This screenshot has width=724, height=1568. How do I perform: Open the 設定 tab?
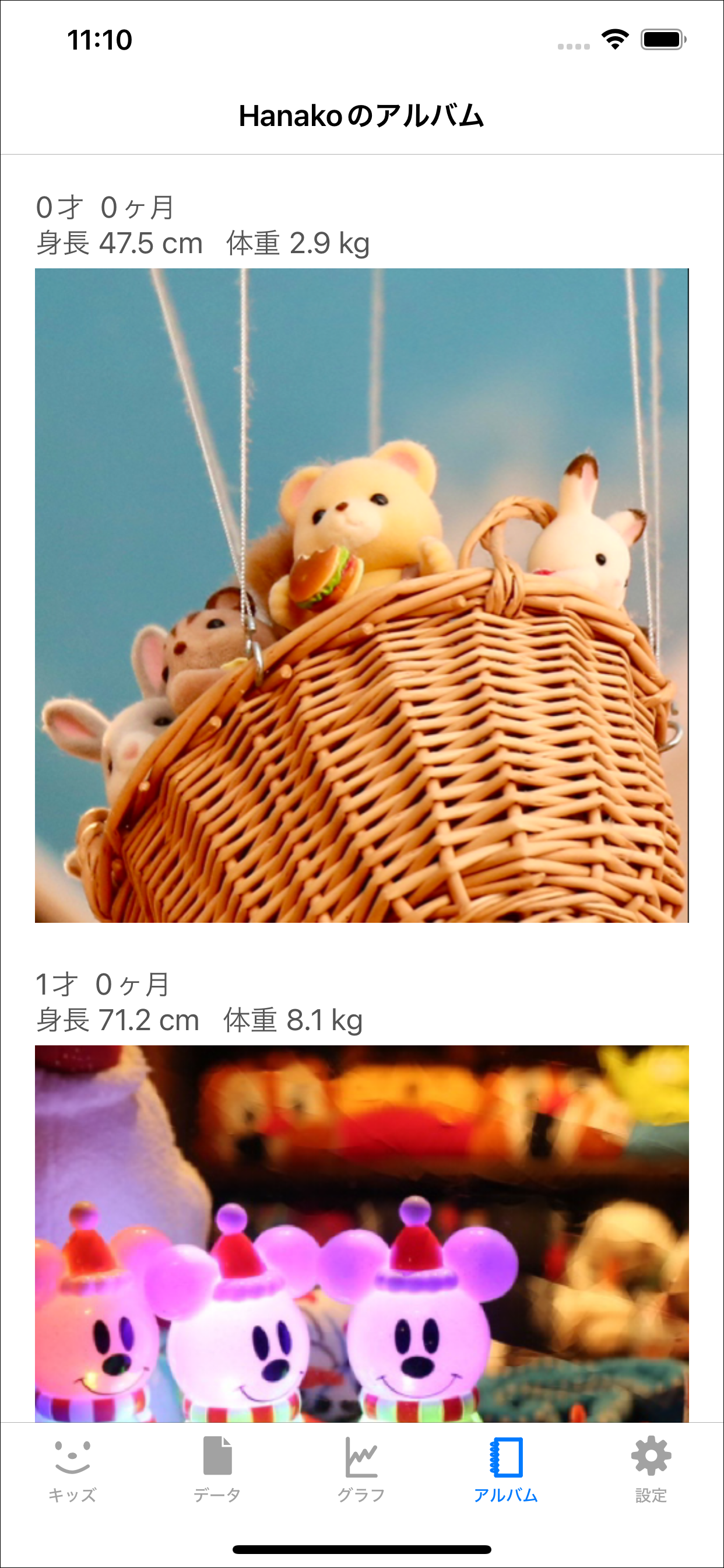[x=651, y=1469]
